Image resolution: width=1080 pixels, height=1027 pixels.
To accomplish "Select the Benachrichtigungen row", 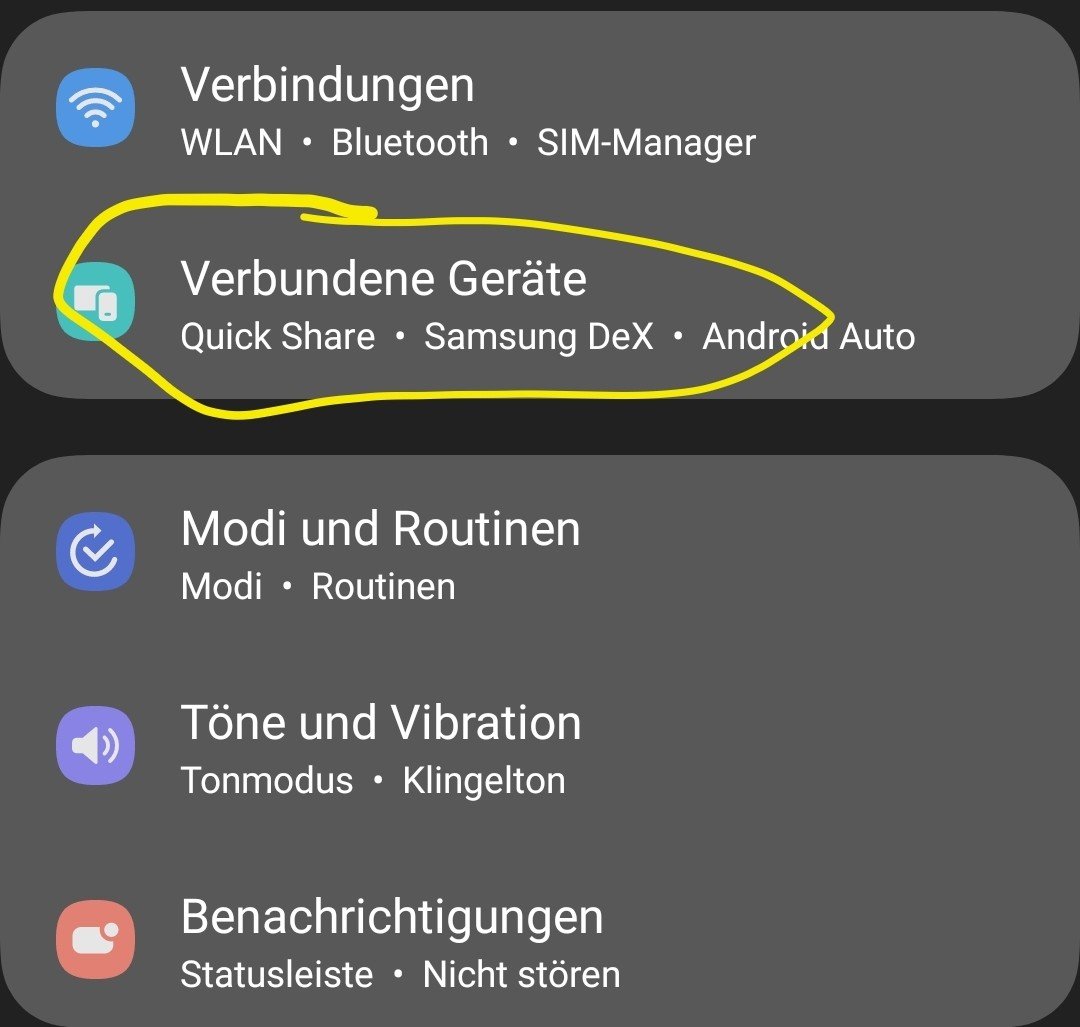I will point(392,917).
